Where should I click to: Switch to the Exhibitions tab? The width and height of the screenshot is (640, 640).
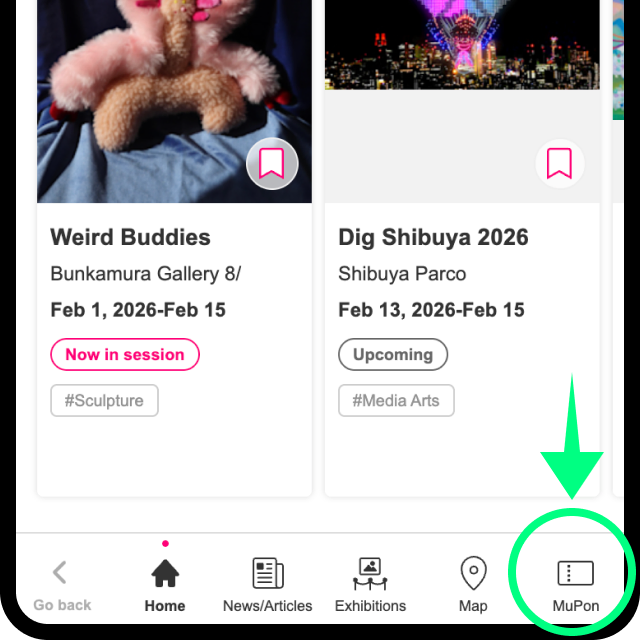click(370, 585)
